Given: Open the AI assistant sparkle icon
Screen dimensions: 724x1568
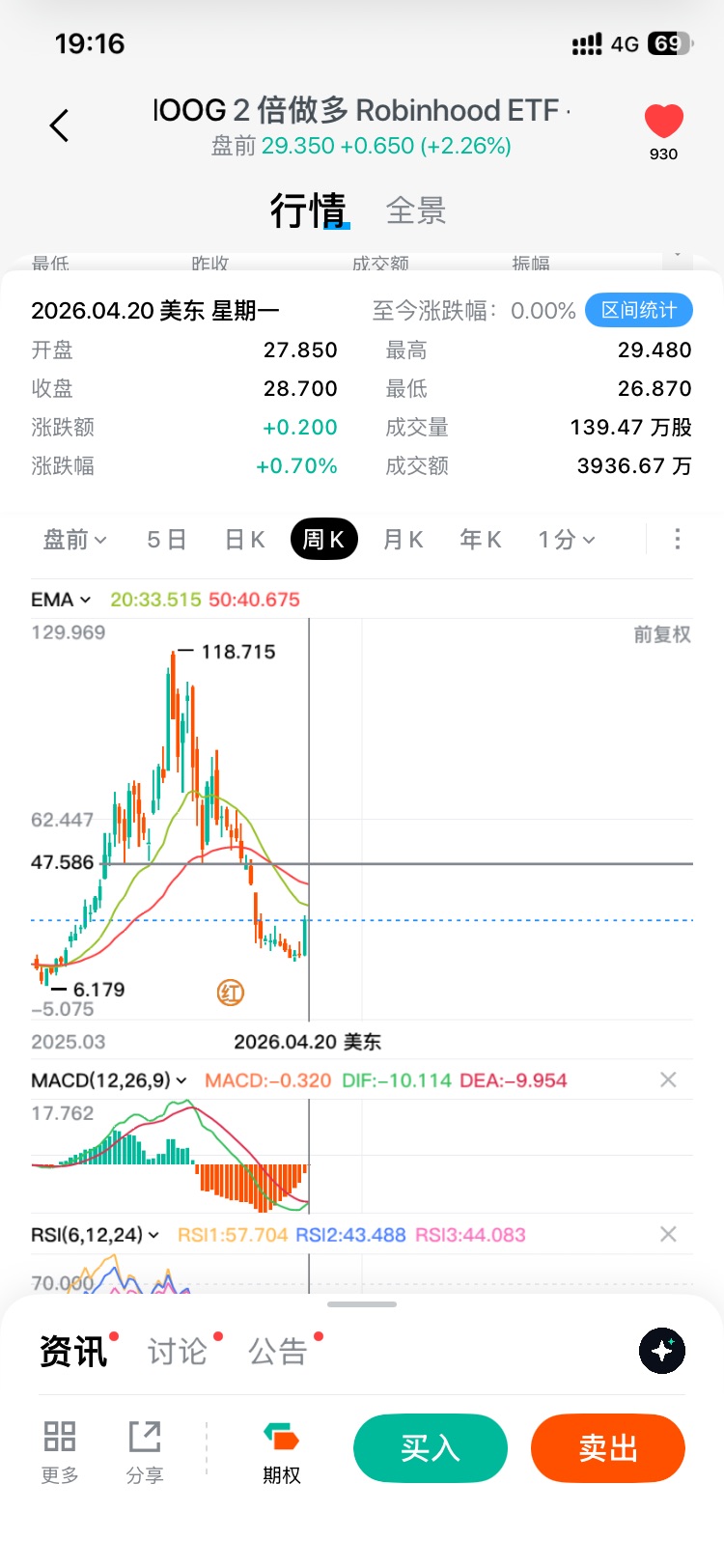Looking at the screenshot, I should coord(662,1351).
